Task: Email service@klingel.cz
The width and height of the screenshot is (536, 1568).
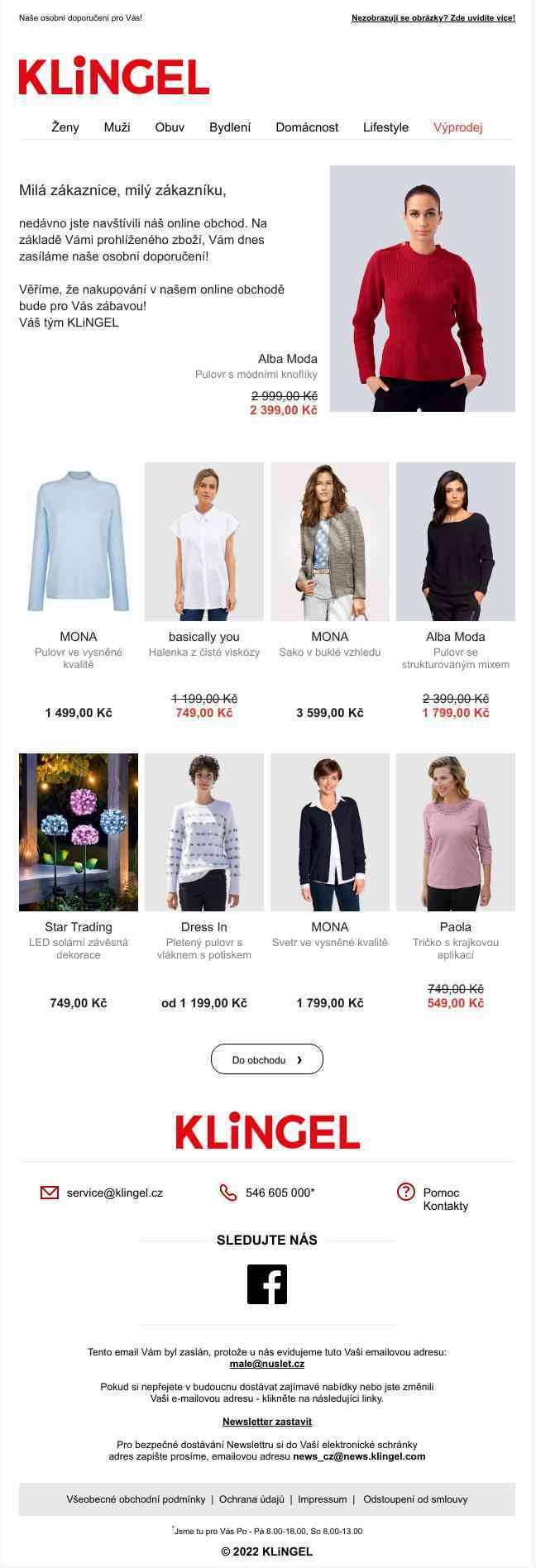Action: point(114,1193)
